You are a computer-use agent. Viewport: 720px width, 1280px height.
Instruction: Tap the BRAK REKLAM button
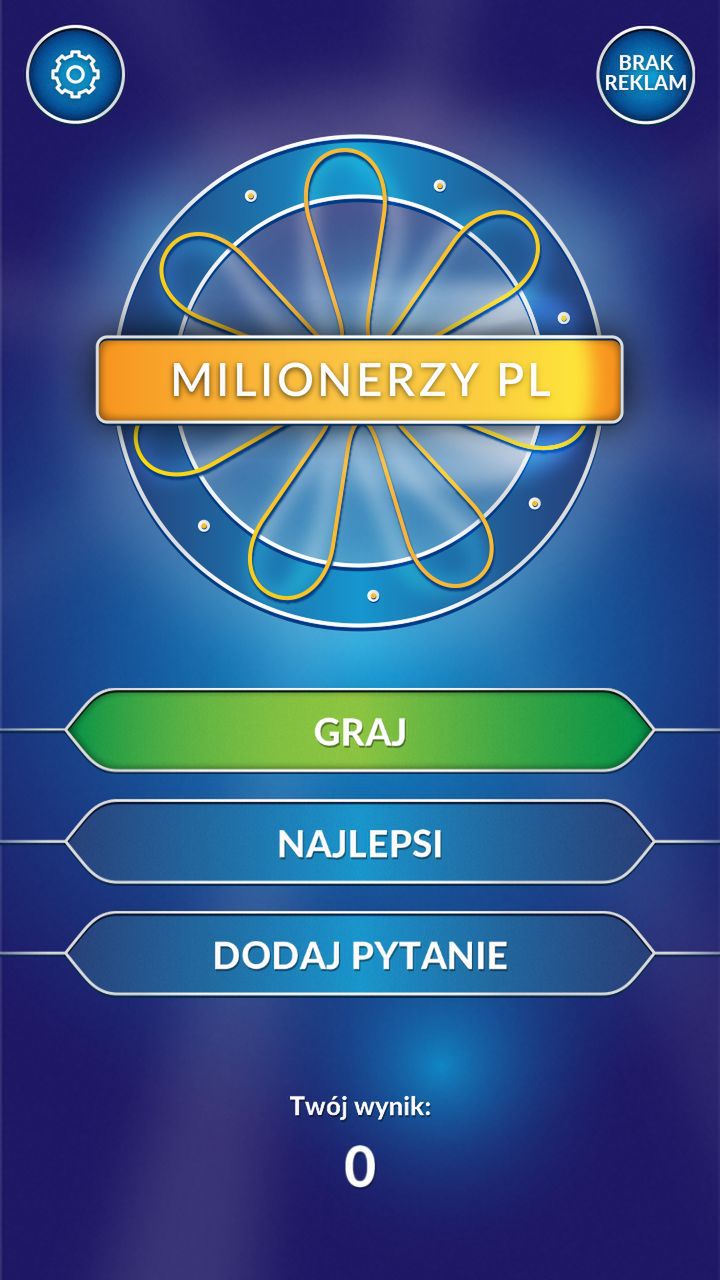click(646, 75)
